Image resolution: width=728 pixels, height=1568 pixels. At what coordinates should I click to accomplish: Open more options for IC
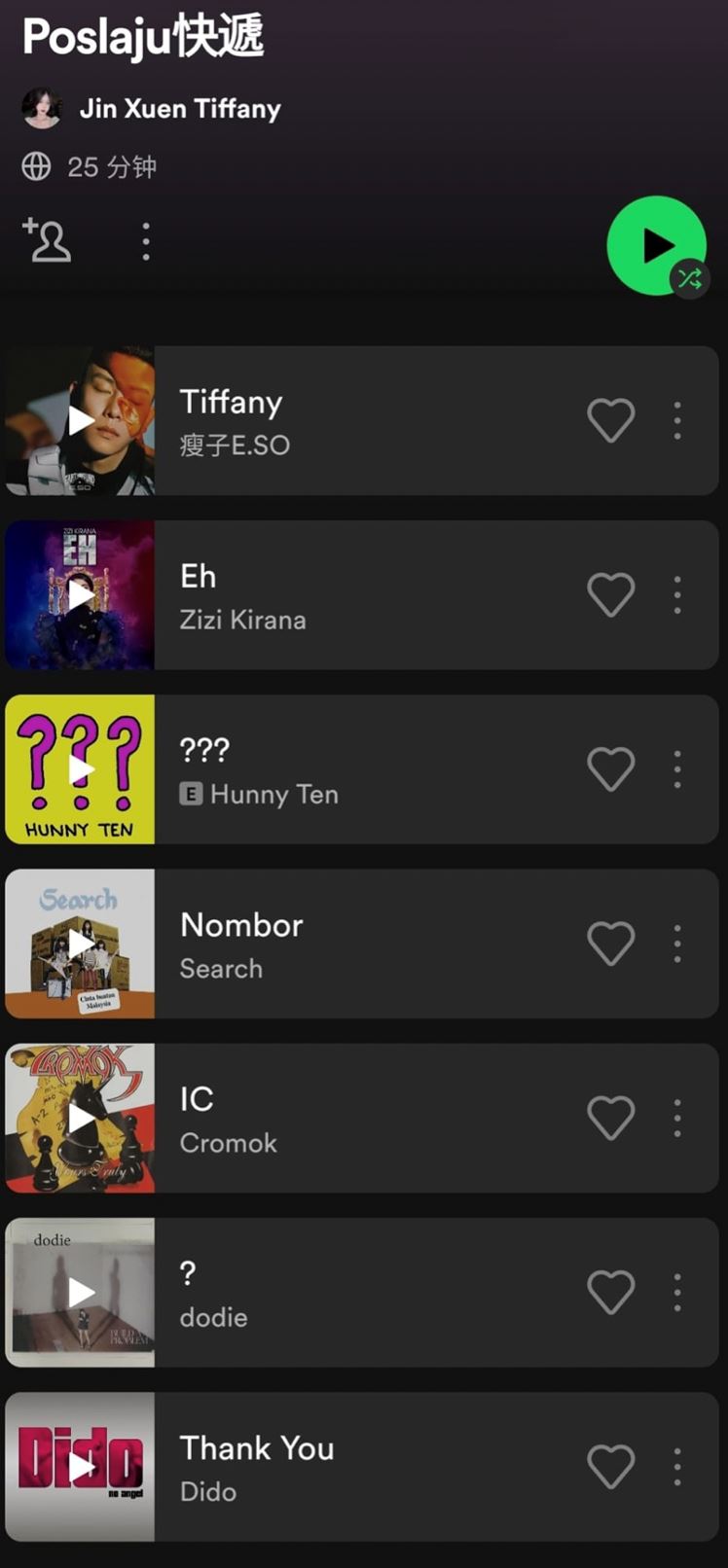677,1118
